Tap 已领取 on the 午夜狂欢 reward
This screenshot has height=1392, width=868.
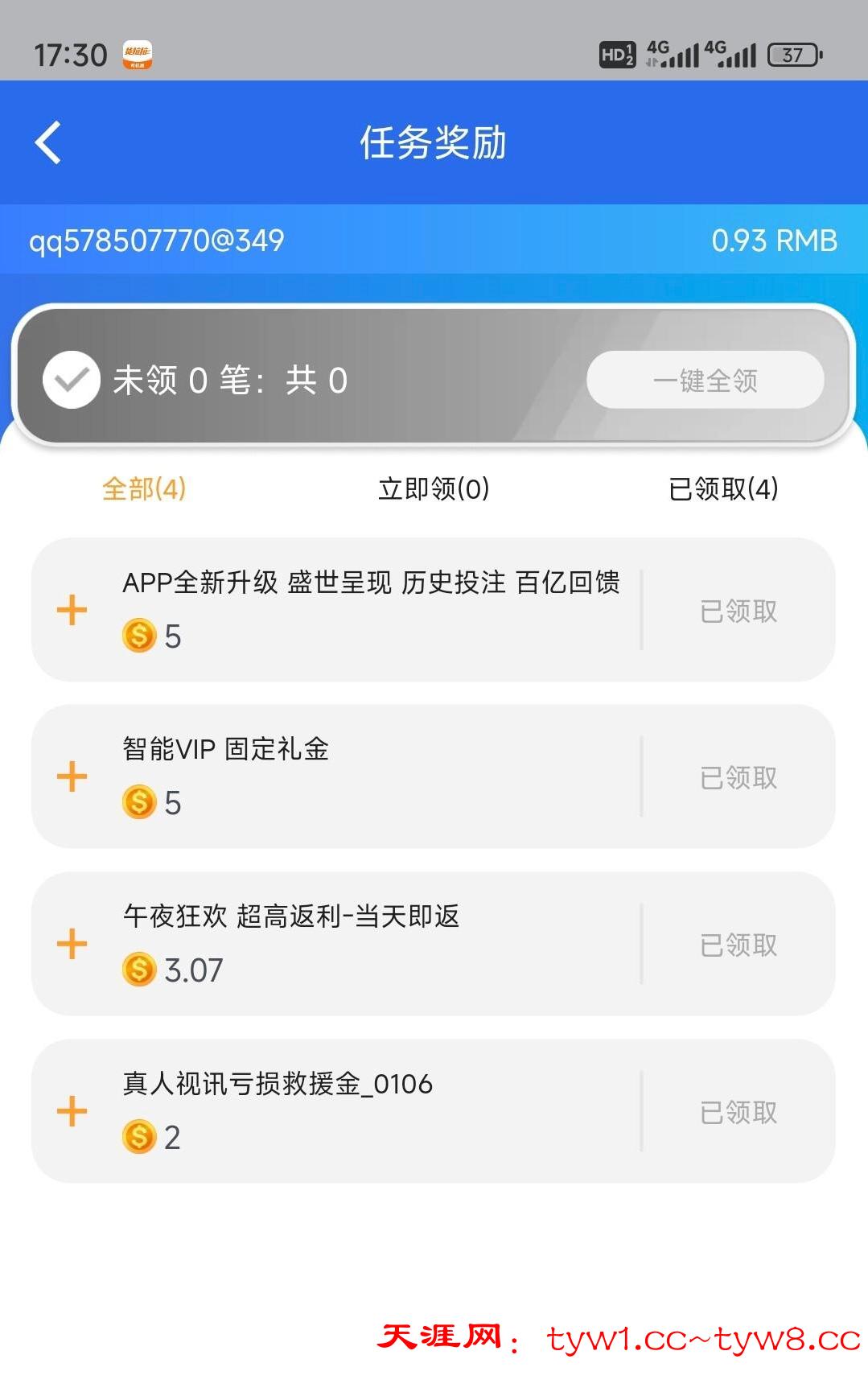pos(738,945)
